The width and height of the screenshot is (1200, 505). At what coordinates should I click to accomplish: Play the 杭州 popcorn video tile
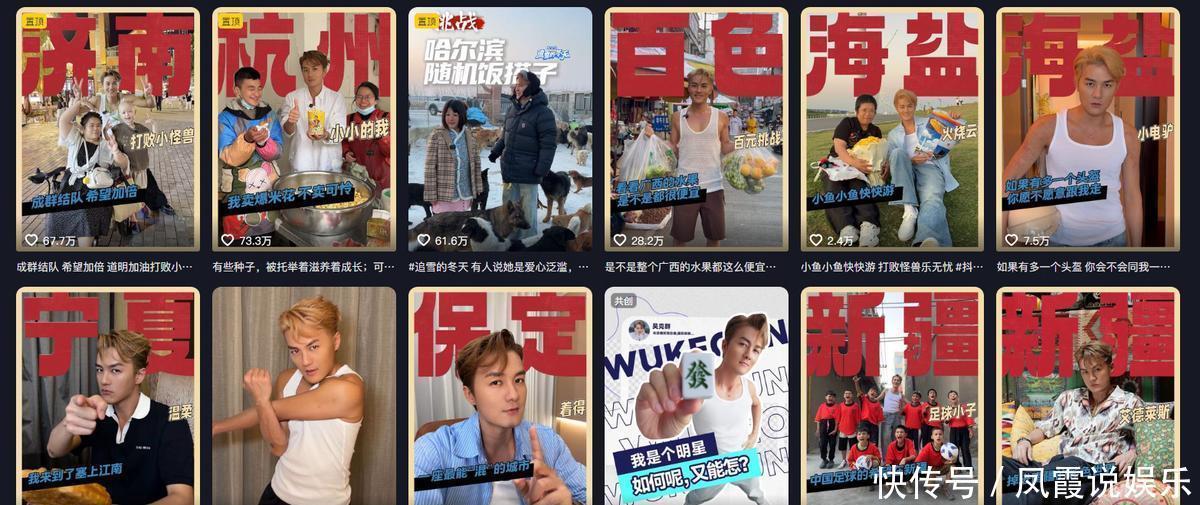(x=304, y=130)
